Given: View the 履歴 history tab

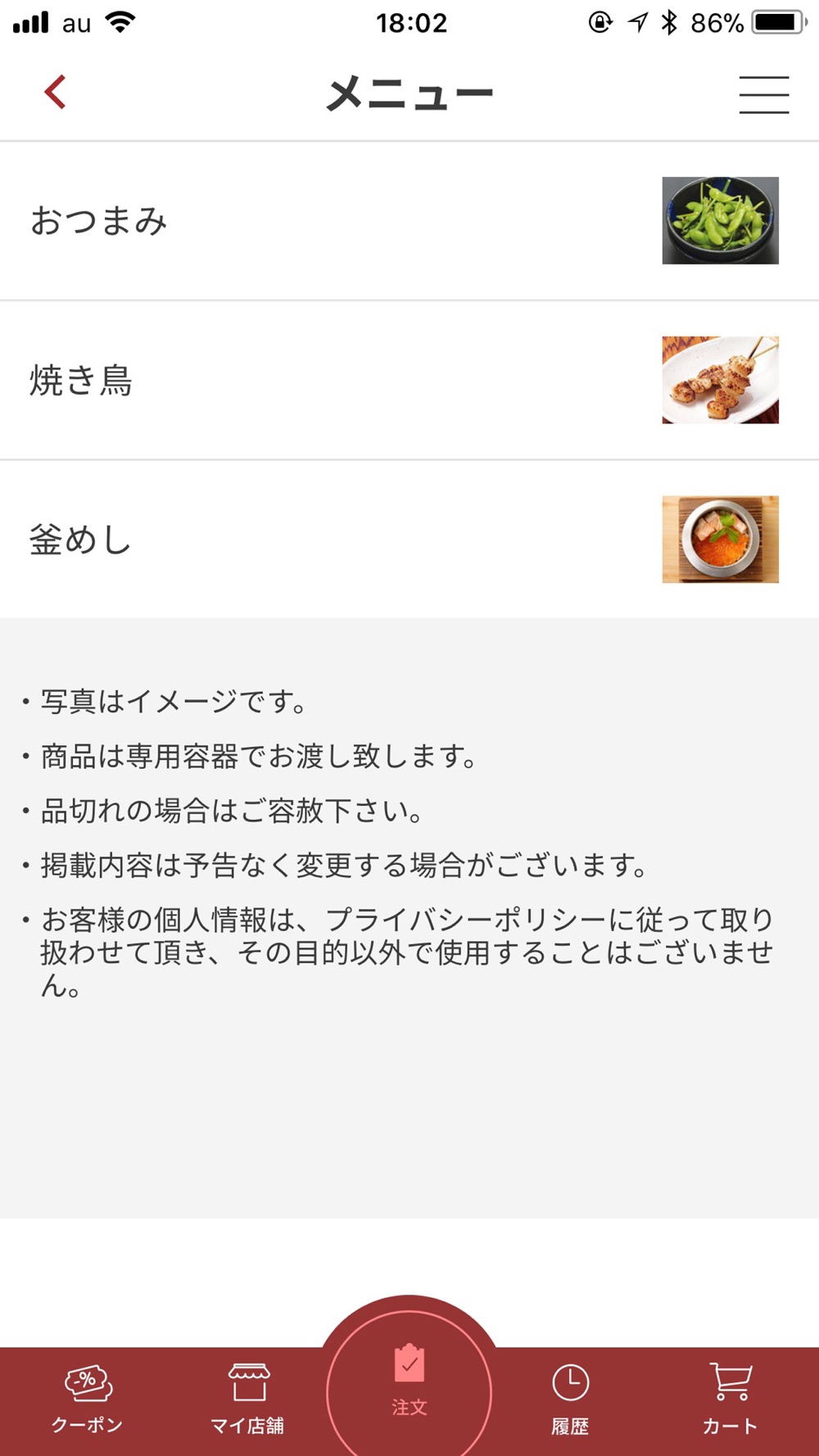Looking at the screenshot, I should coord(570,1400).
